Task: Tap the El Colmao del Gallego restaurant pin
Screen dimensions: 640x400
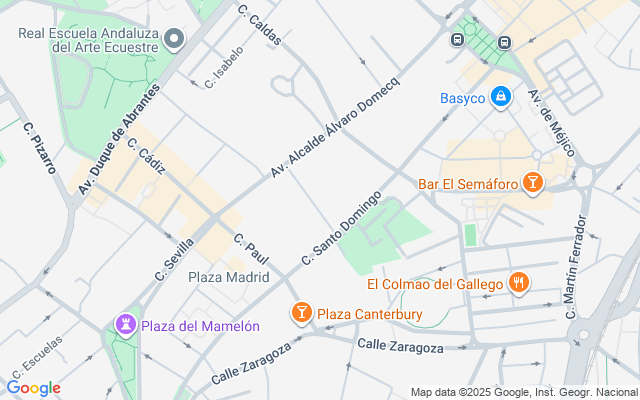Action: [x=518, y=283]
